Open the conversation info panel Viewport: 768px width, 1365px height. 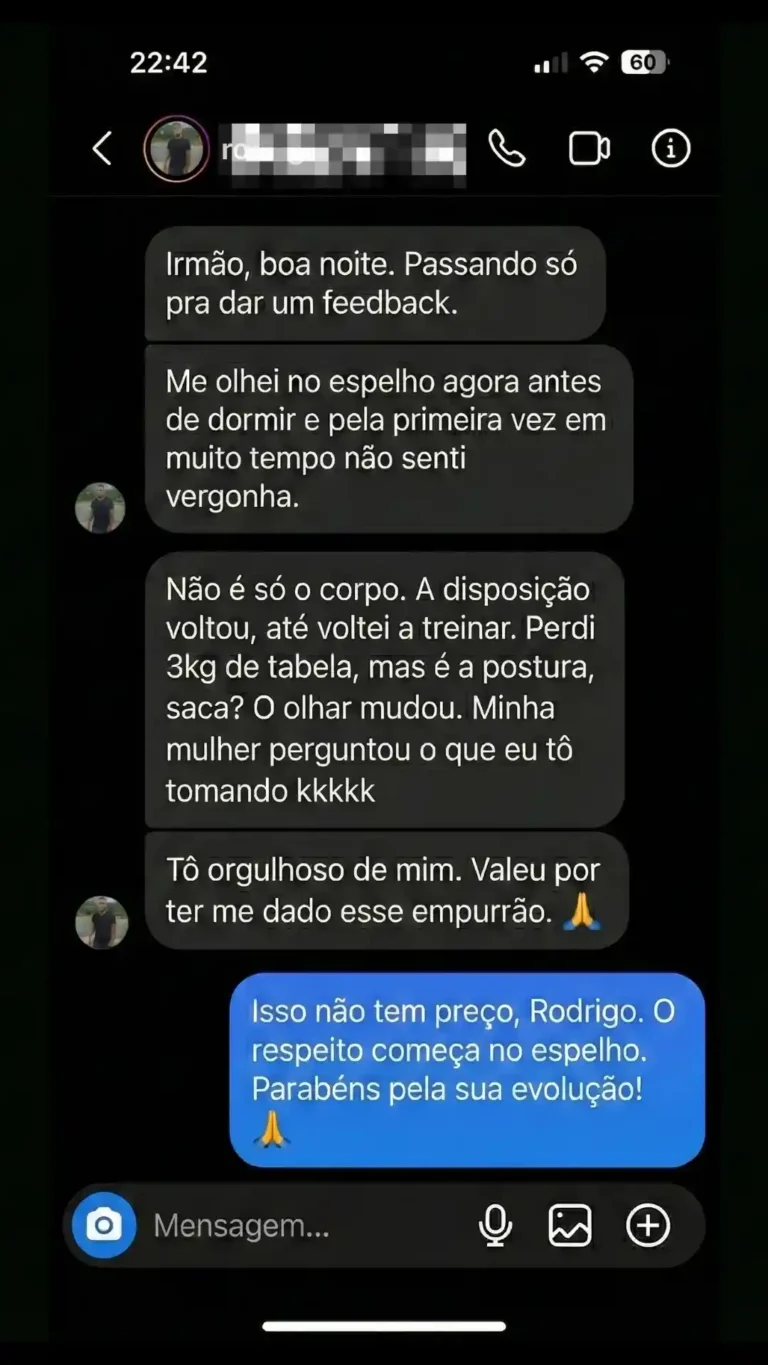click(x=669, y=148)
